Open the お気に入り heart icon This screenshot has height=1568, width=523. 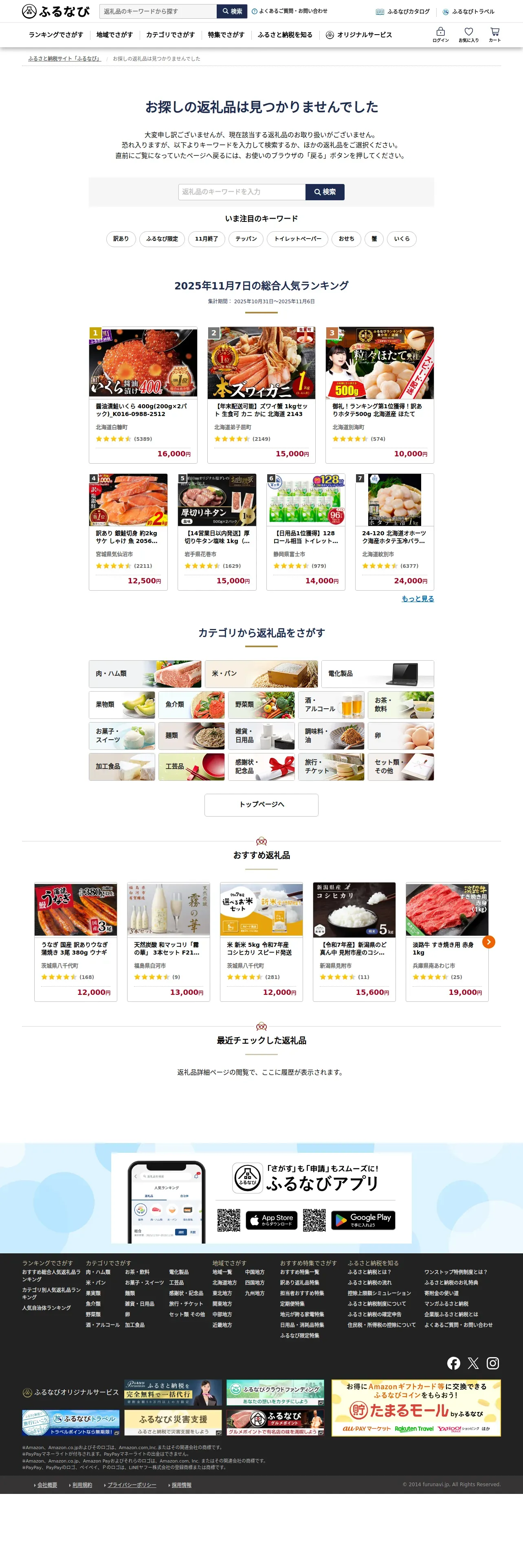[x=468, y=35]
